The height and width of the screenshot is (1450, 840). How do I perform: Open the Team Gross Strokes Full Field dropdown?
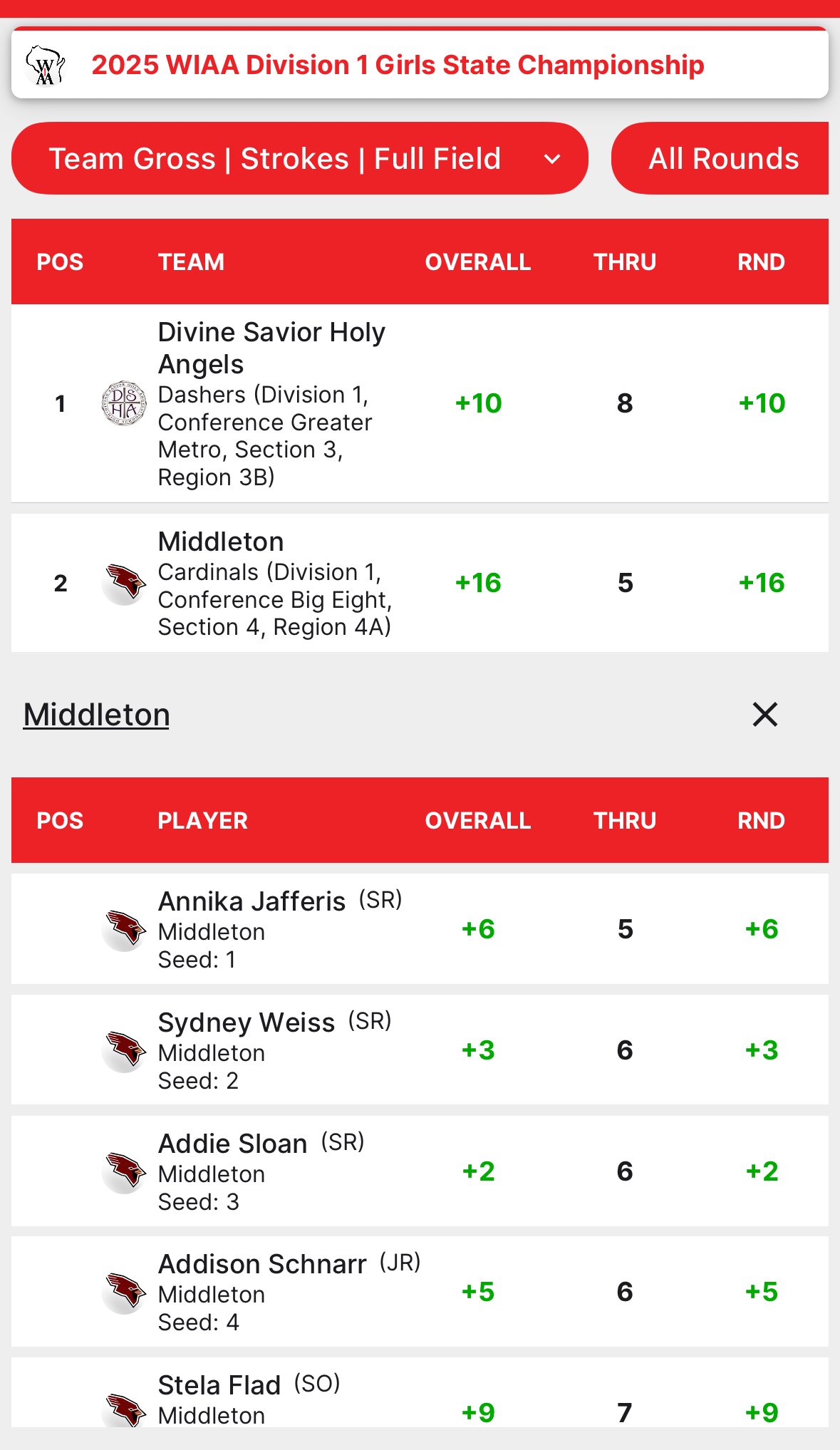(299, 158)
